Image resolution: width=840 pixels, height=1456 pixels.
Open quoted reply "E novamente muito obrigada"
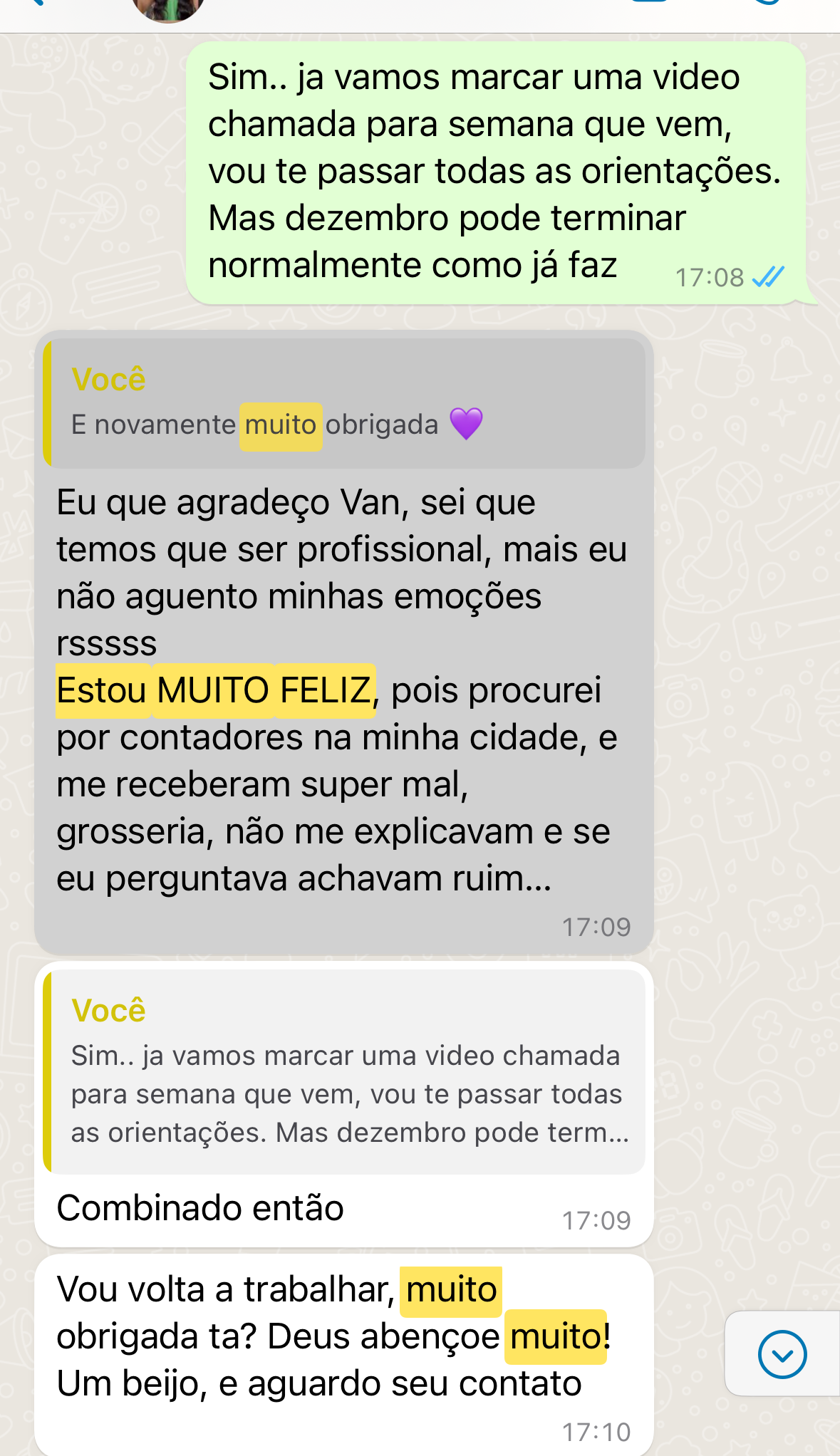click(x=344, y=403)
